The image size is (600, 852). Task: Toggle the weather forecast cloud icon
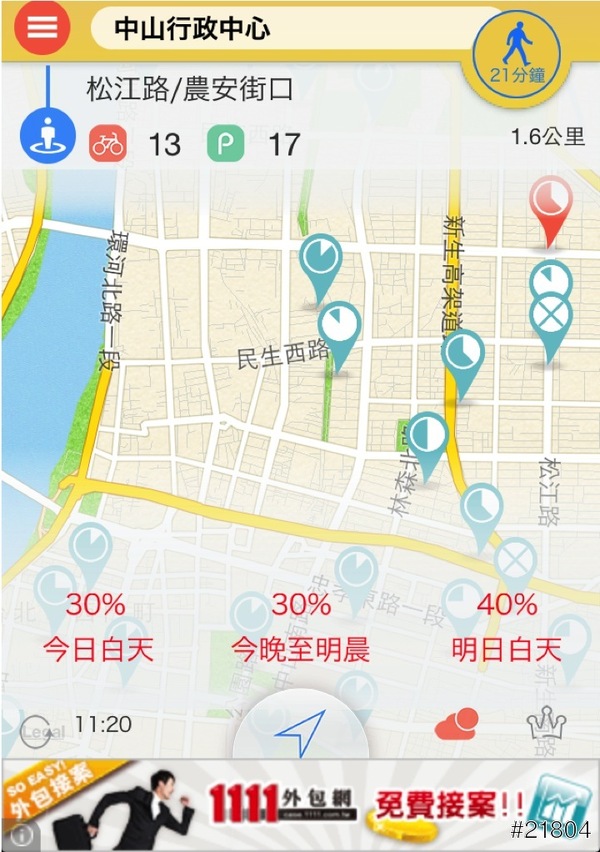tap(456, 724)
